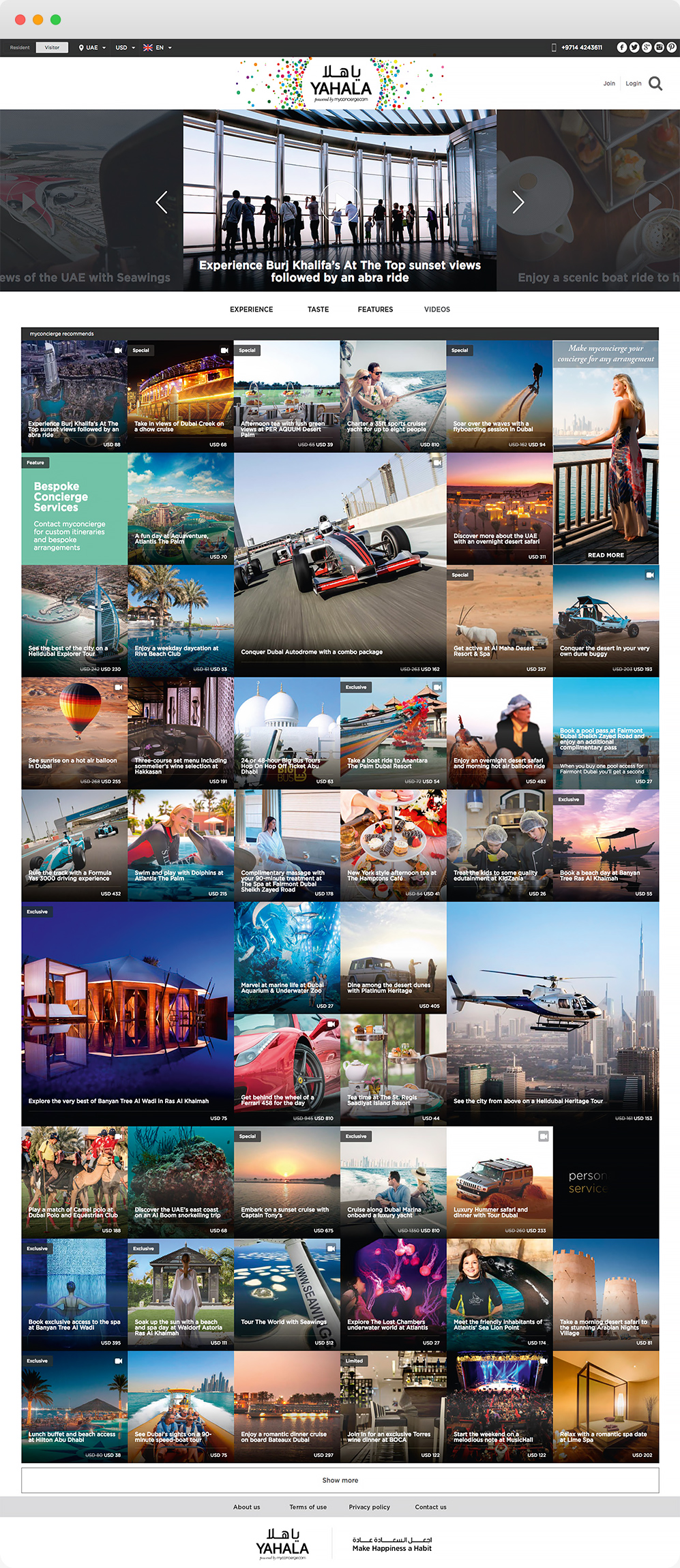Select the Visitor toggle option
Image resolution: width=680 pixels, height=1568 pixels.
click(x=52, y=48)
